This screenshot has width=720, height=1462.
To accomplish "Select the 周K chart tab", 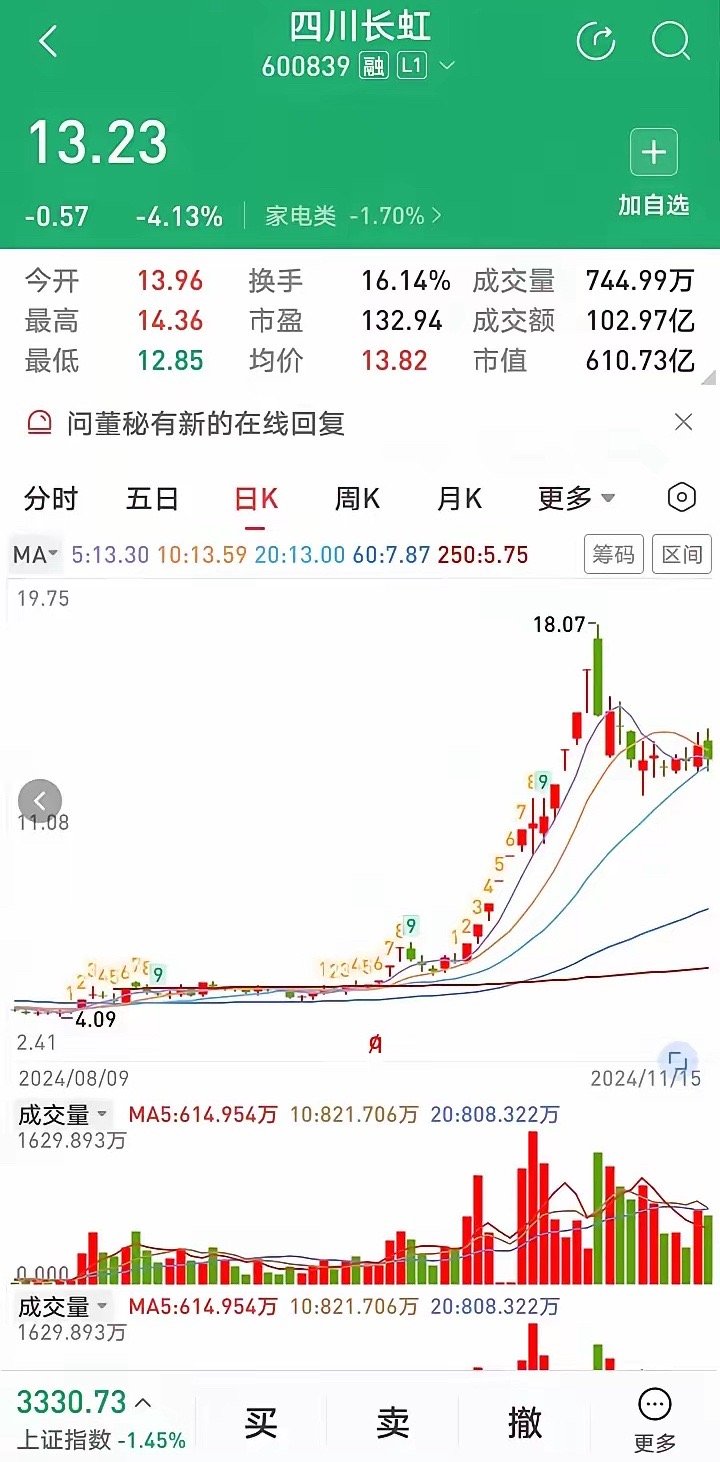I will point(357,498).
